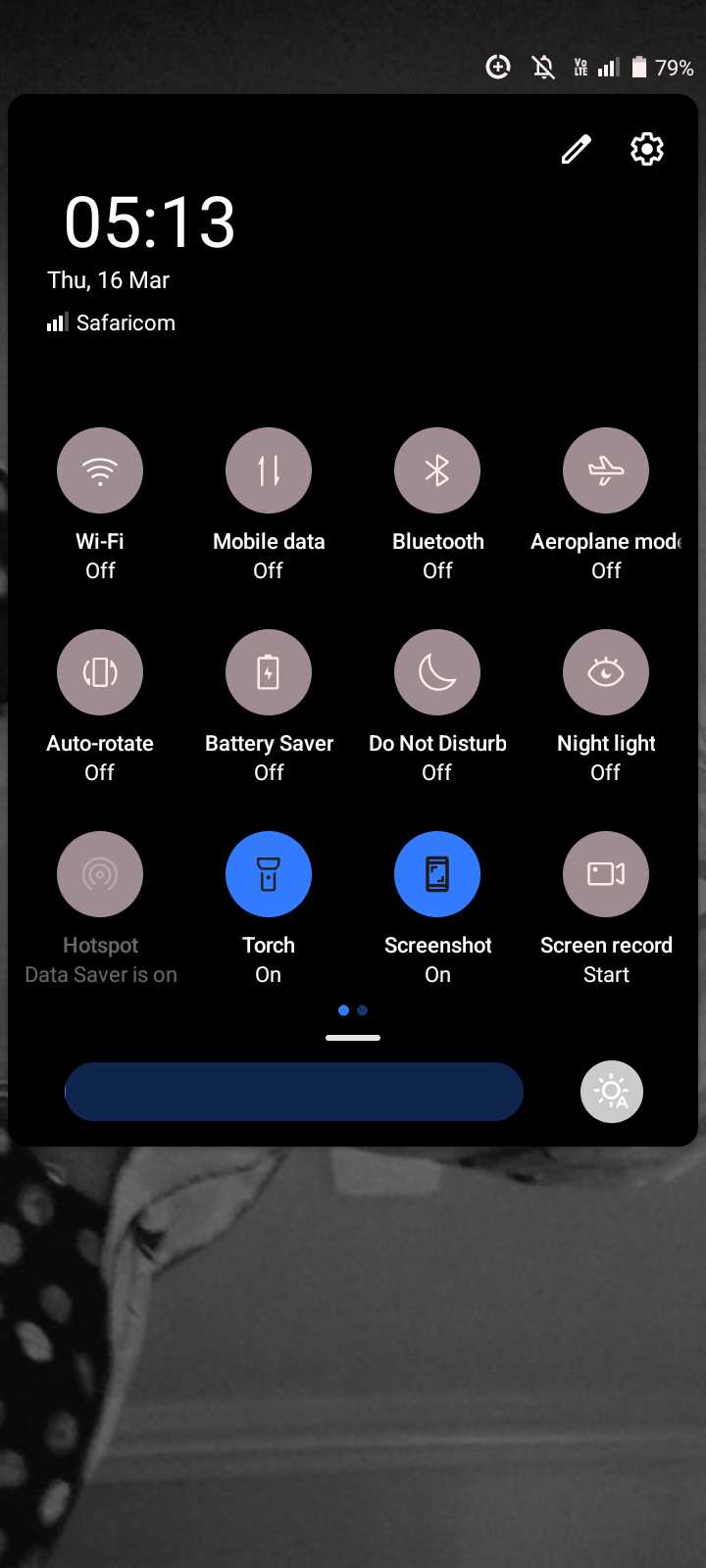Screen dimensions: 706x1568
Task: Enable Night light
Action: tap(606, 672)
